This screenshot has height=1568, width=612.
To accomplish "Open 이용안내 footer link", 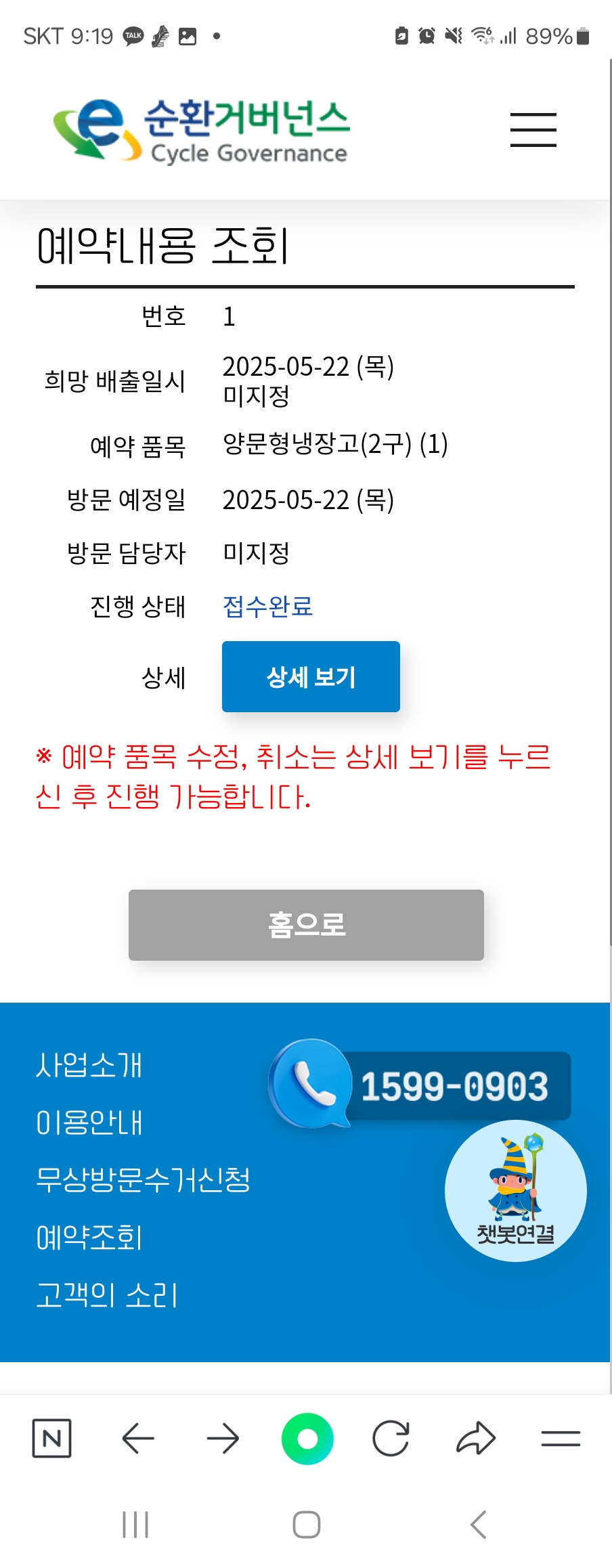I will click(89, 1123).
